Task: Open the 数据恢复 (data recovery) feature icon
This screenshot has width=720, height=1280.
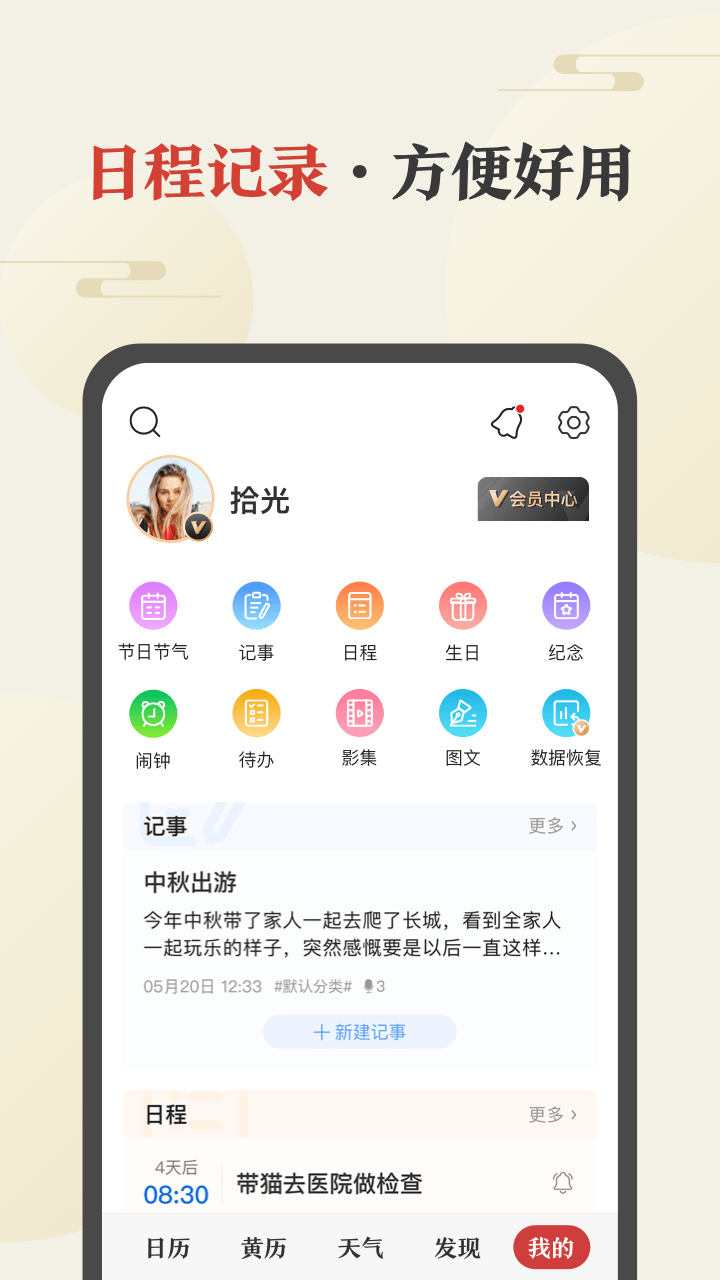Action: [566, 712]
